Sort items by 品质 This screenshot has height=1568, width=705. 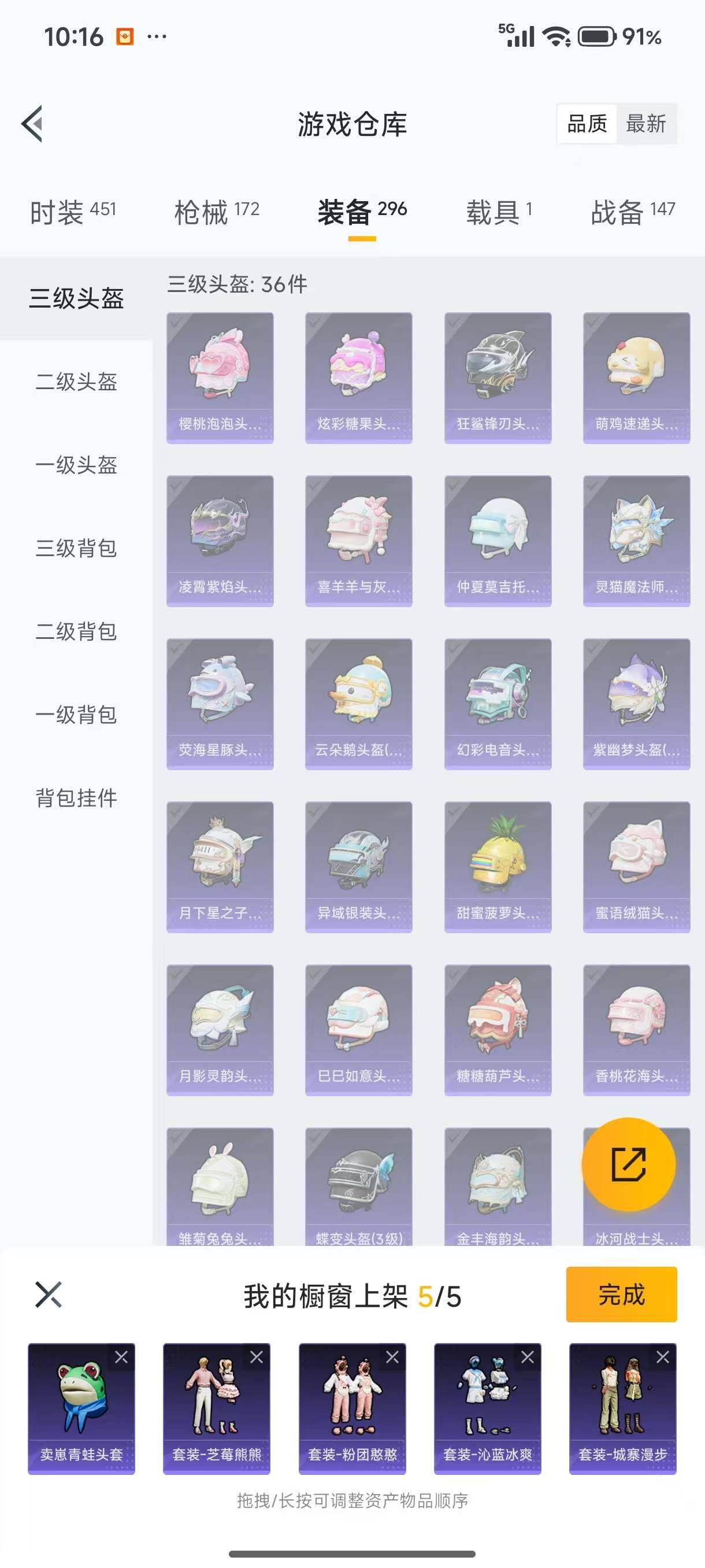587,124
